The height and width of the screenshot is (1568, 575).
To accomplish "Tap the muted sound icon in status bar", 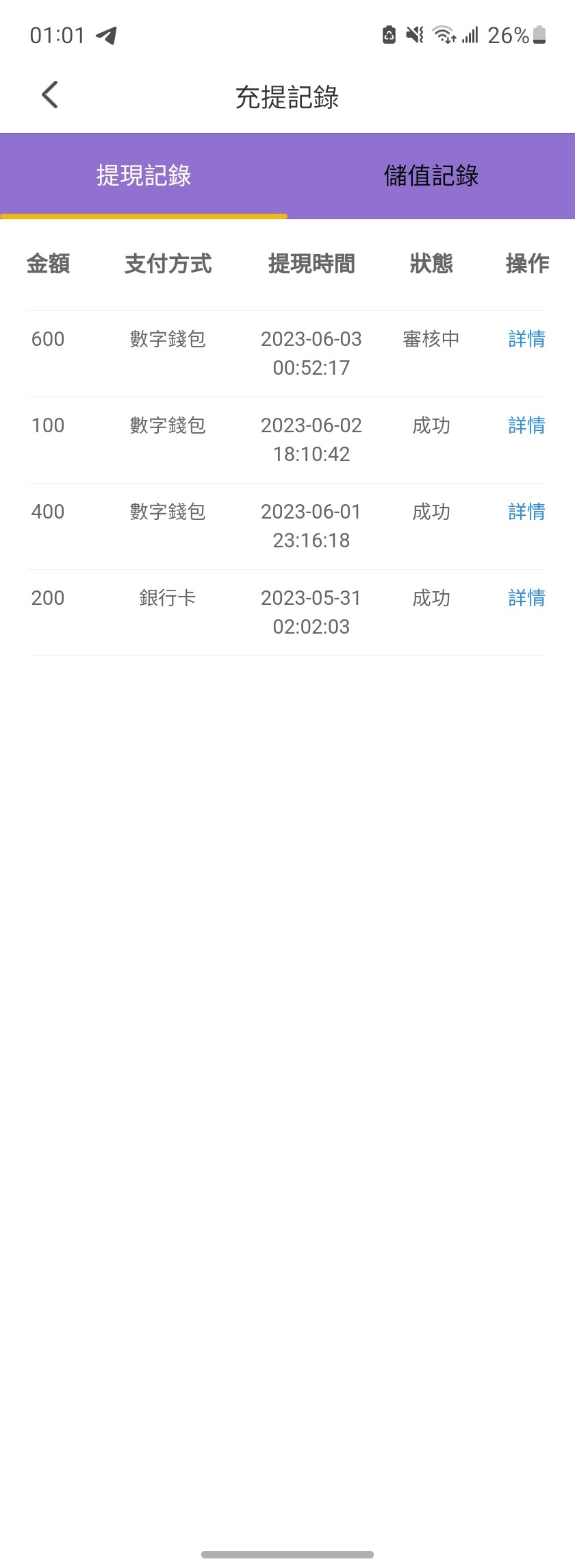I will click(x=414, y=34).
